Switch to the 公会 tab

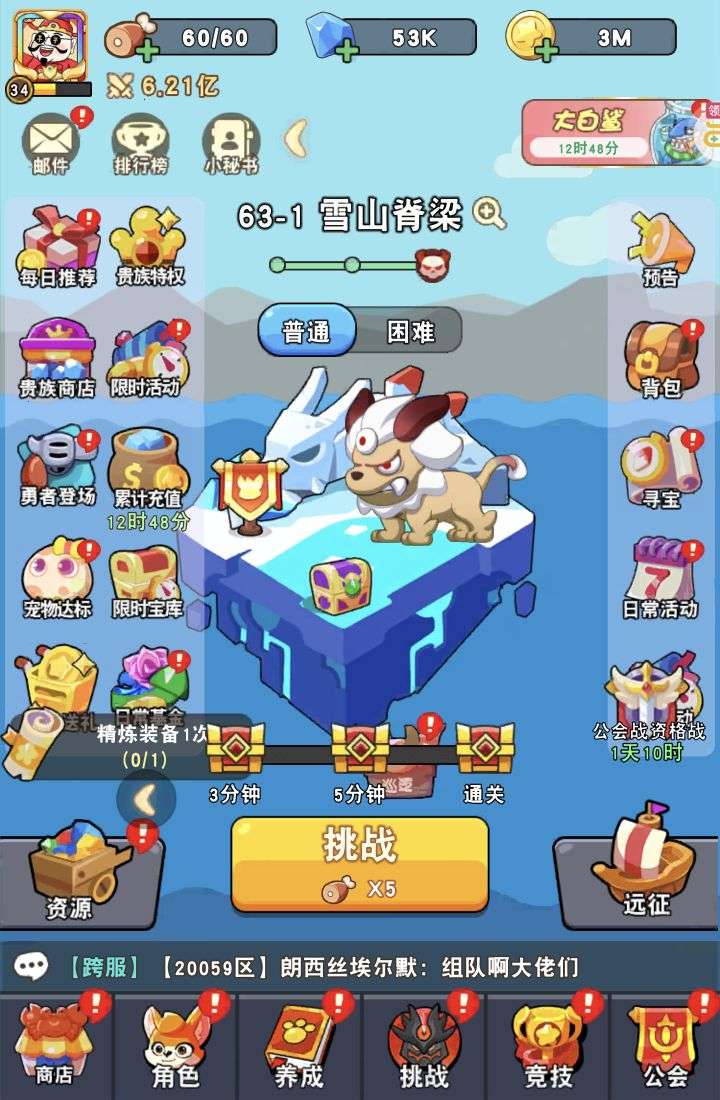(665, 1045)
